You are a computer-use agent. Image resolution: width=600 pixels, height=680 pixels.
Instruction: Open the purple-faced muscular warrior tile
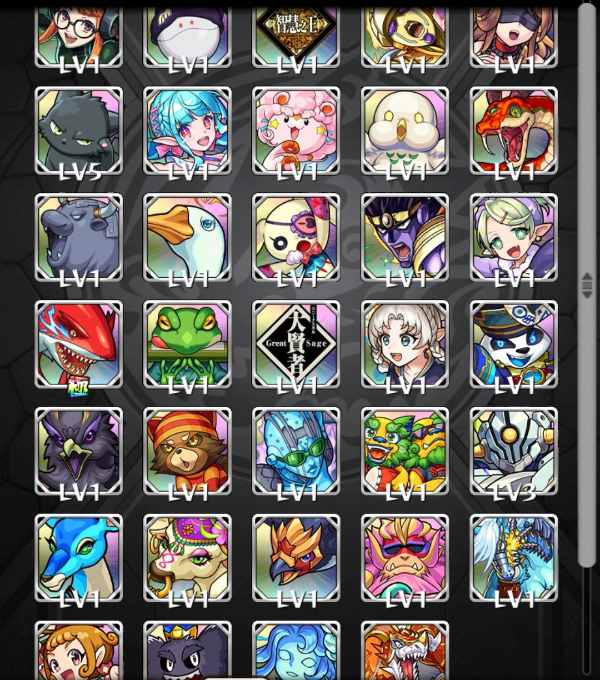[405, 238]
